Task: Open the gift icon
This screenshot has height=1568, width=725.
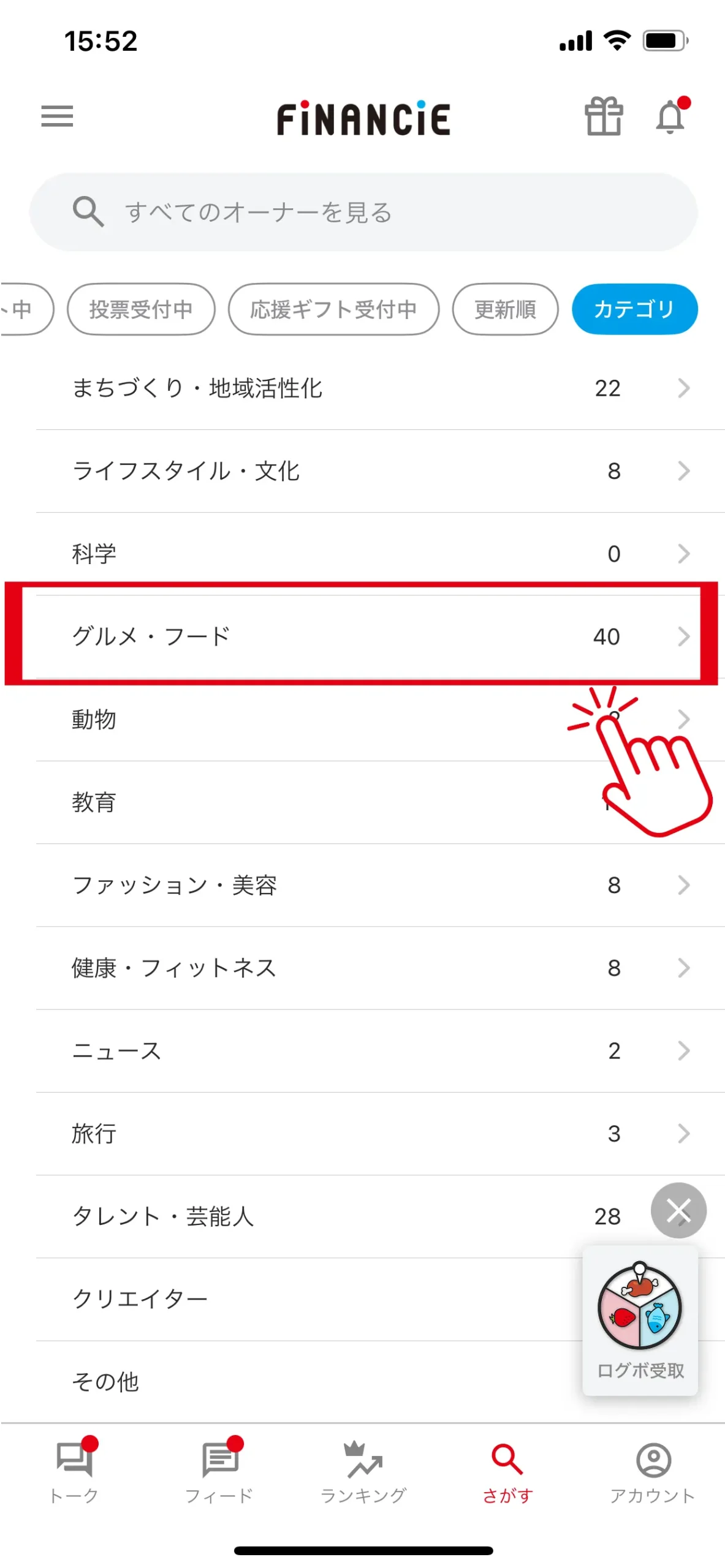Action: point(604,116)
